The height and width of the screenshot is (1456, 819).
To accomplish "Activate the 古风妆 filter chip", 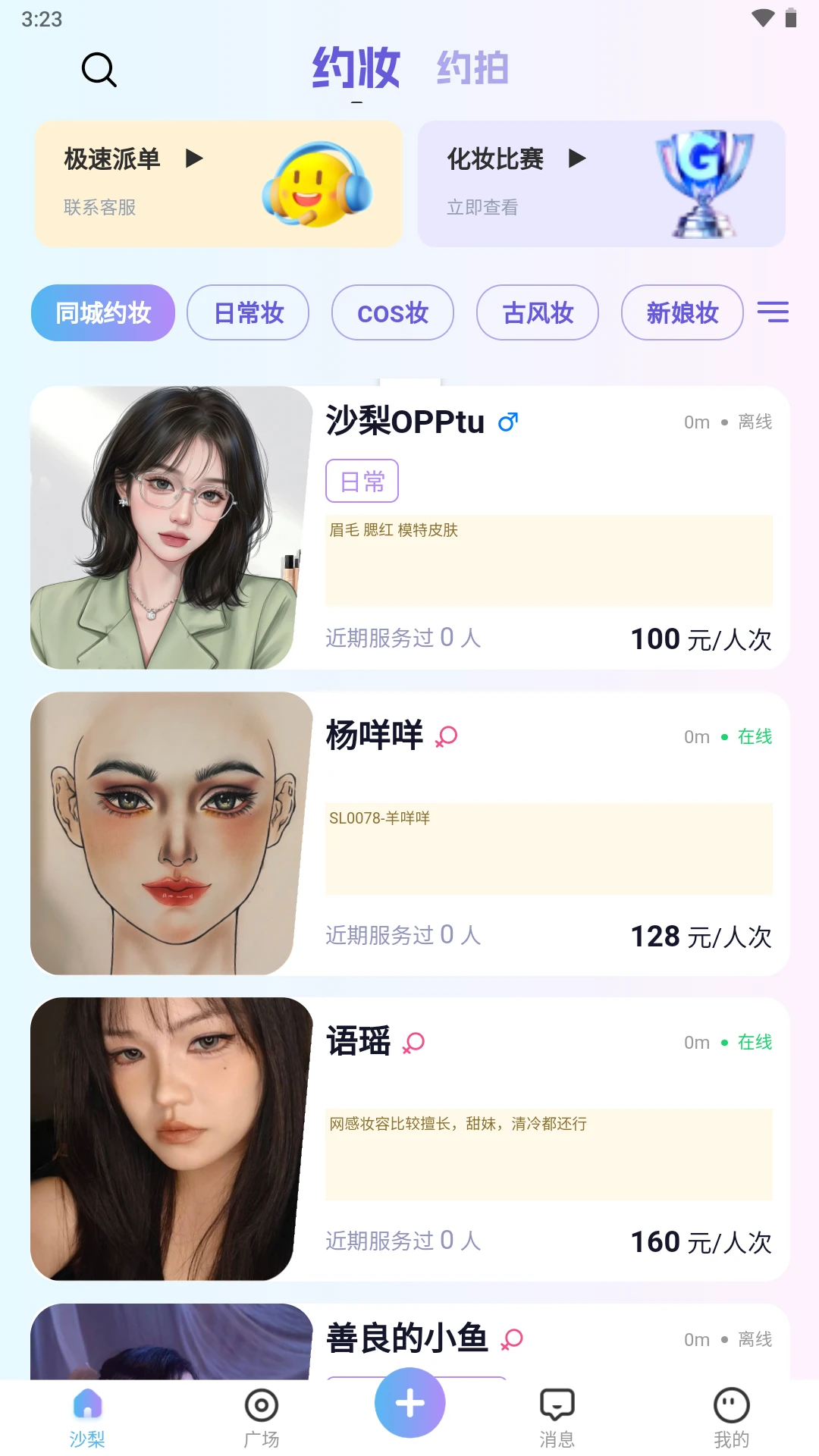I will pyautogui.click(x=537, y=312).
